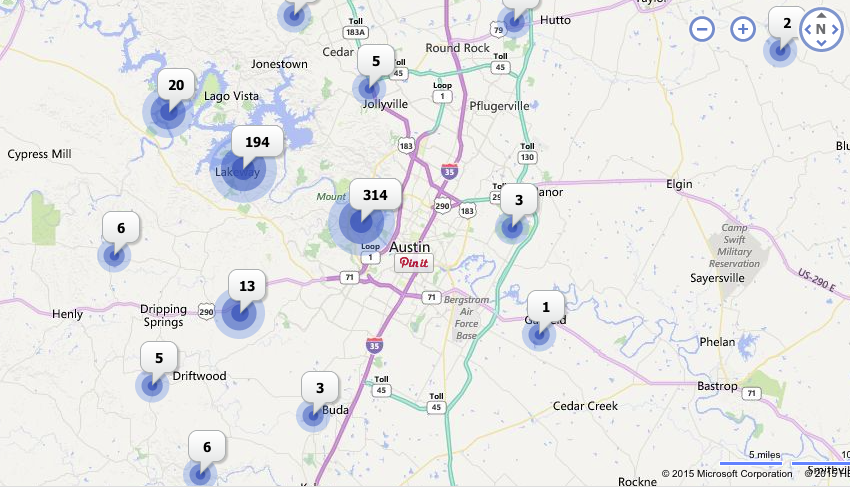
Task: Open the 6 cluster near Henly
Action: click(x=114, y=255)
